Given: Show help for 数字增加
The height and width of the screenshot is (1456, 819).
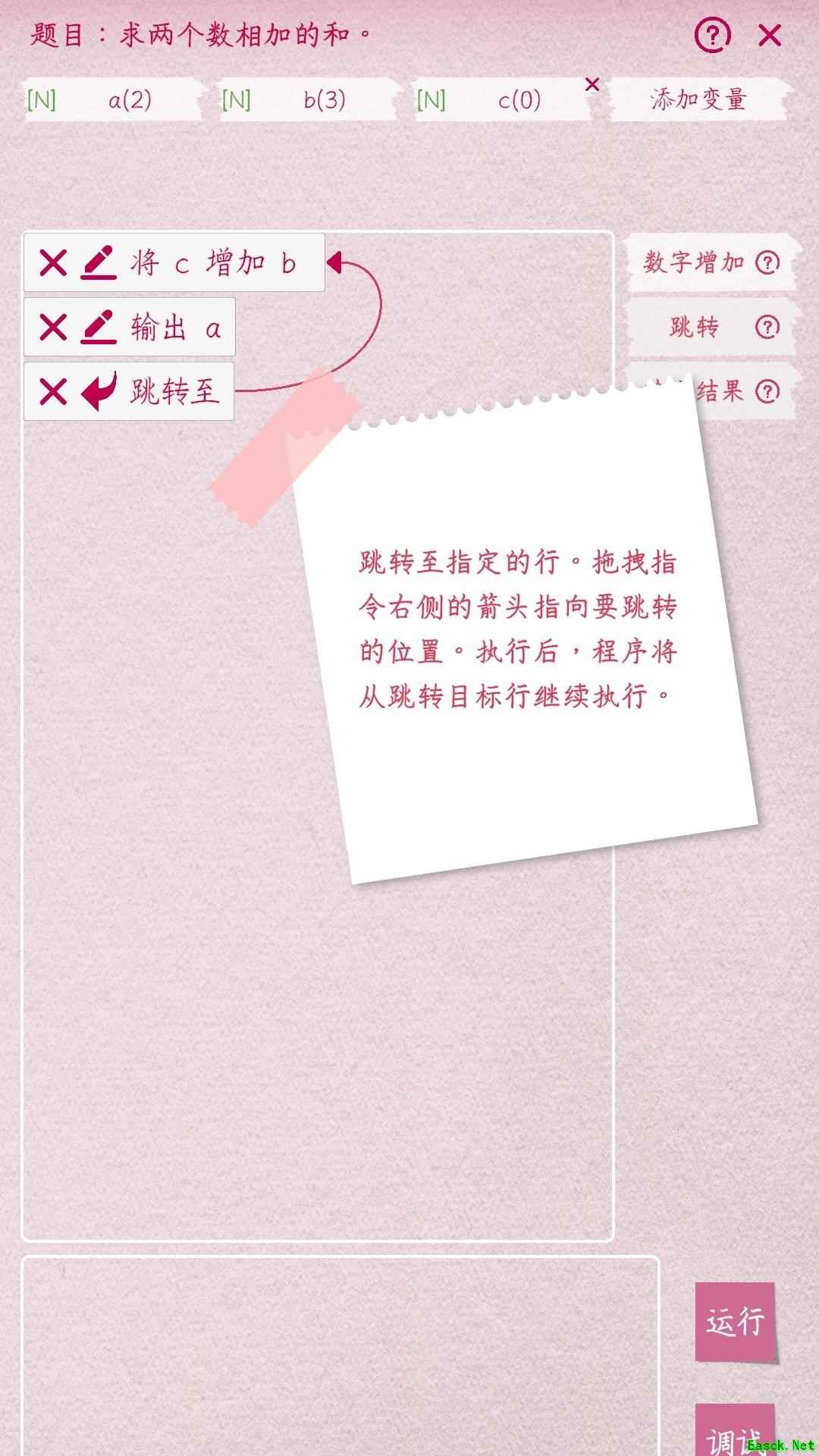Looking at the screenshot, I should (x=768, y=262).
